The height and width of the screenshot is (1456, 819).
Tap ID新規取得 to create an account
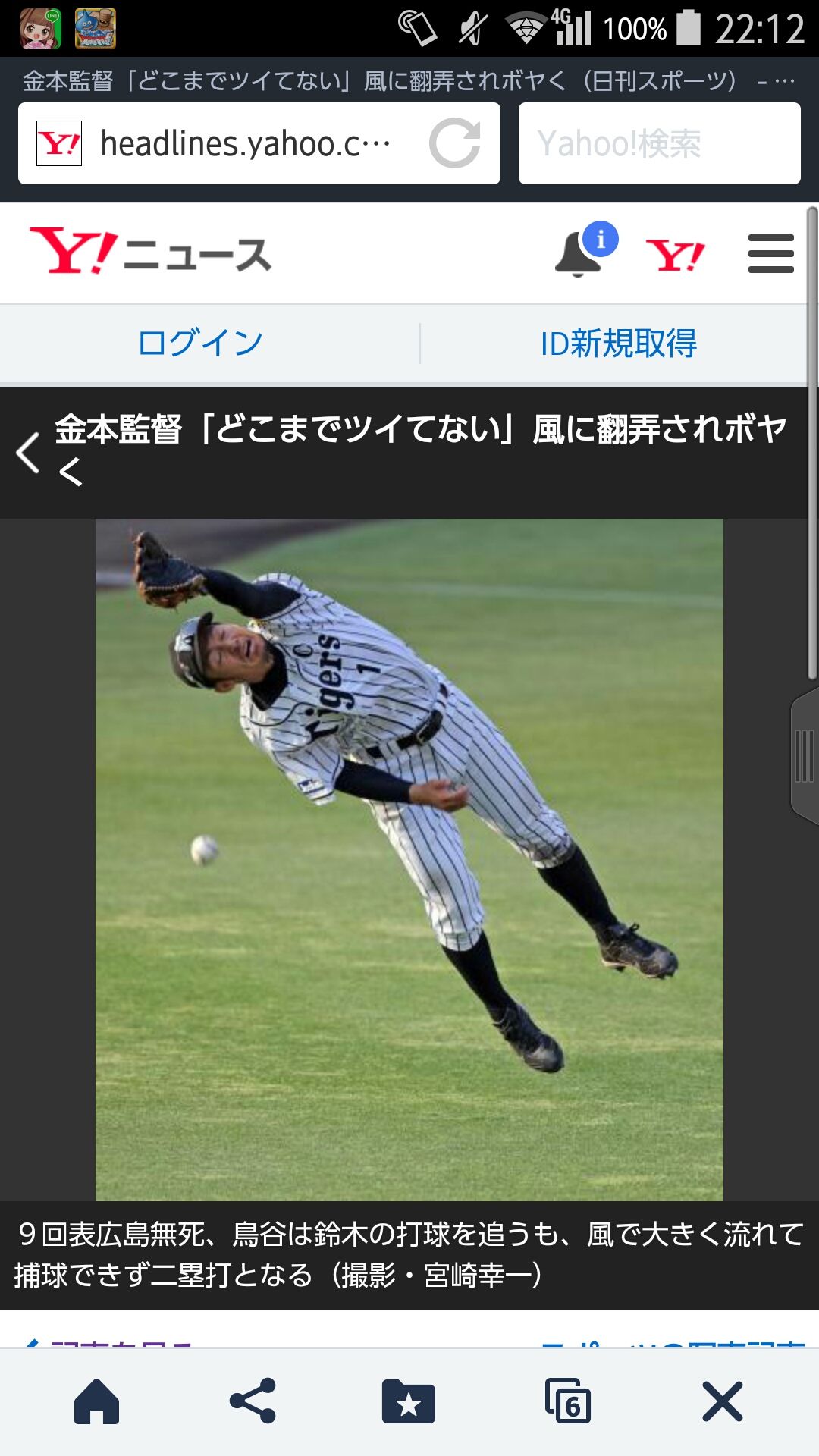618,343
